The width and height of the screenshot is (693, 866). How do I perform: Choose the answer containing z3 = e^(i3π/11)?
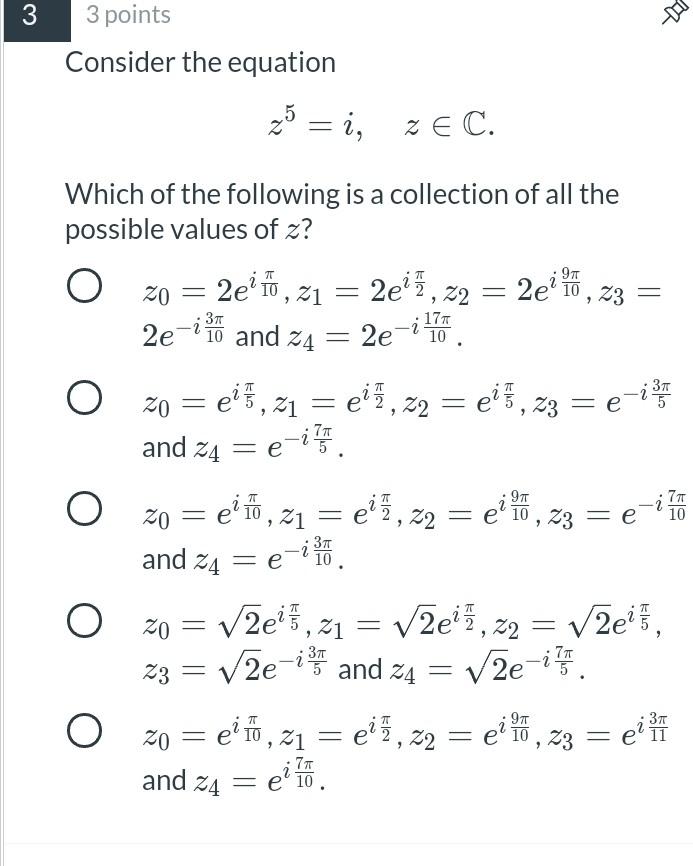tap(84, 731)
